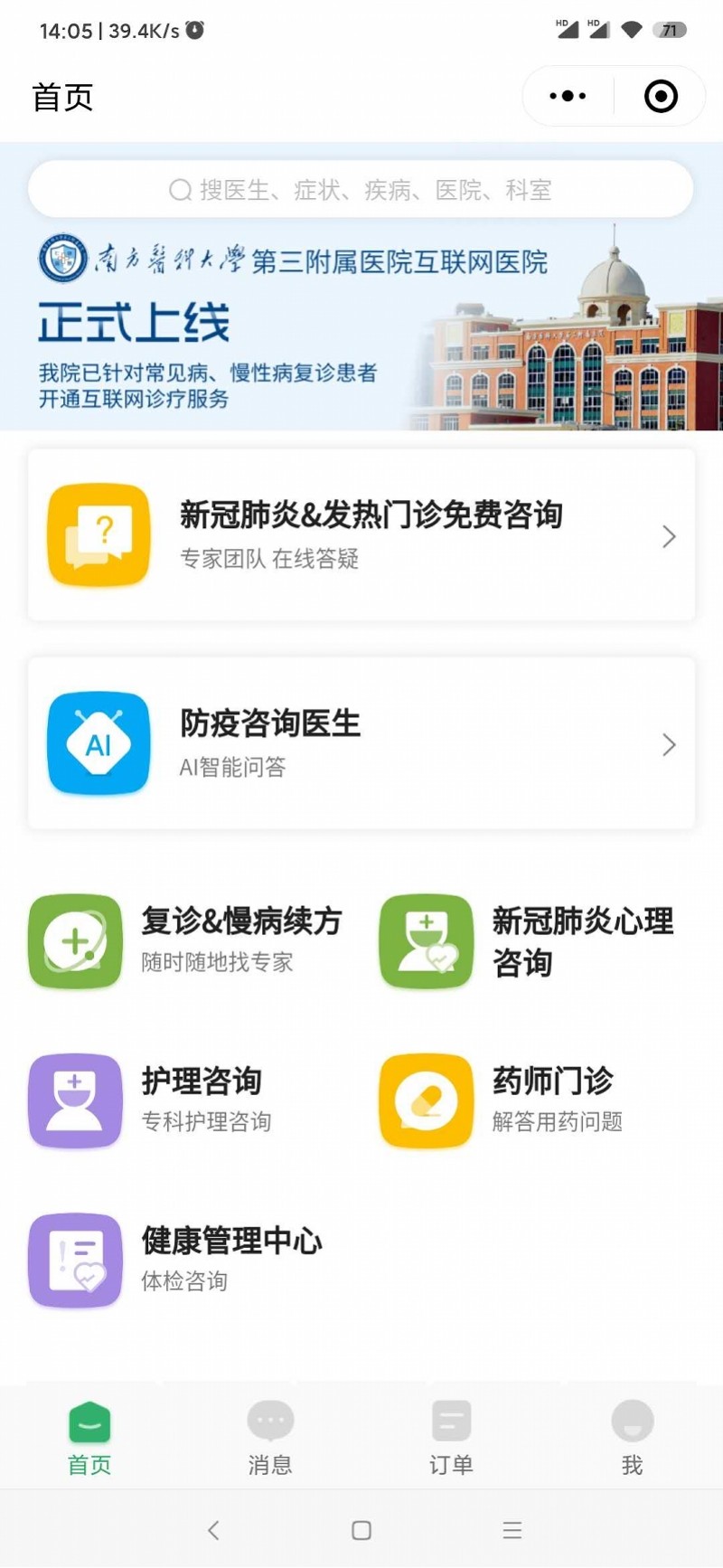Tap 体检咨询 under health management center
Viewport: 723px width, 1568px height.
coord(185,1280)
